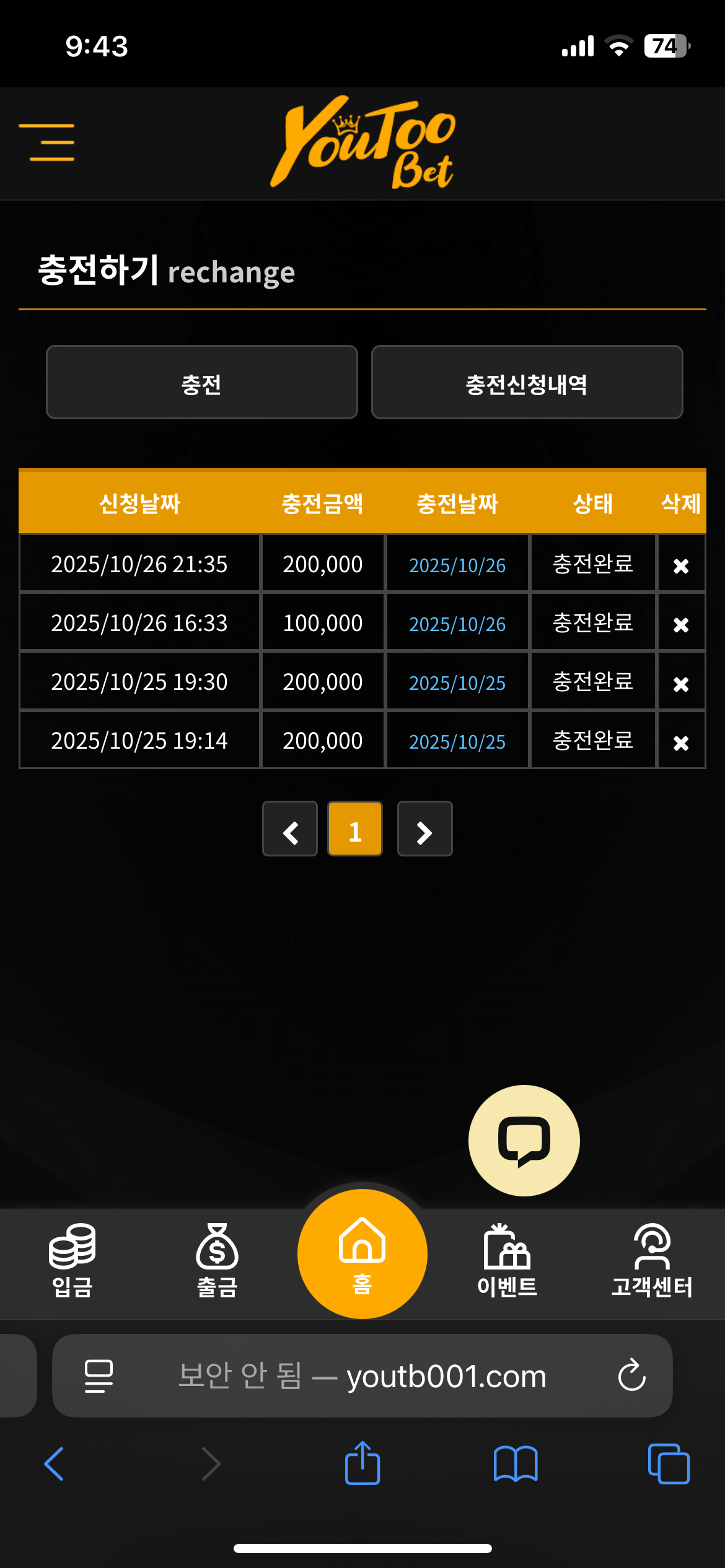Share this page via Safari share icon
This screenshot has width=725, height=1568.
362,1463
